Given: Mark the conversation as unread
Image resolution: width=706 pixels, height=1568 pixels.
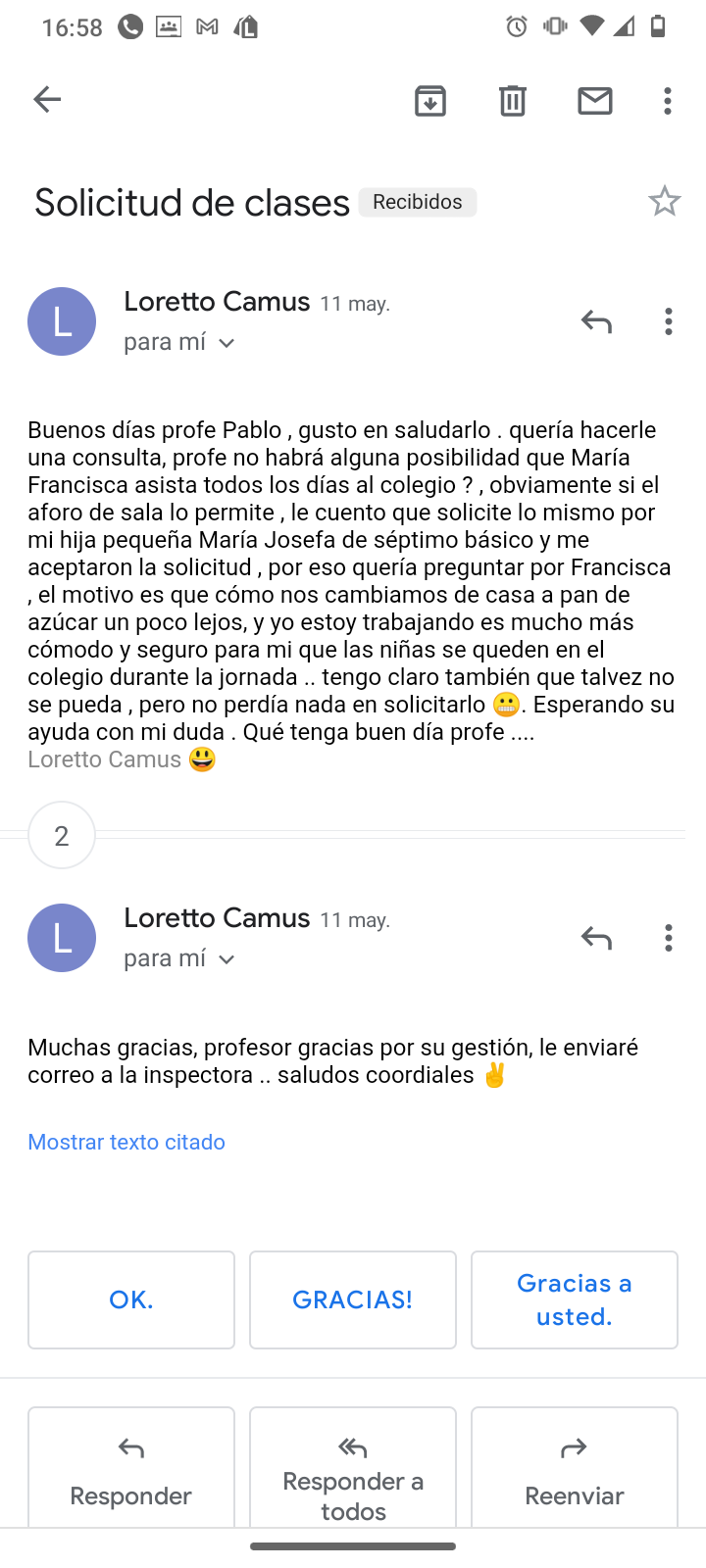Looking at the screenshot, I should (x=594, y=100).
